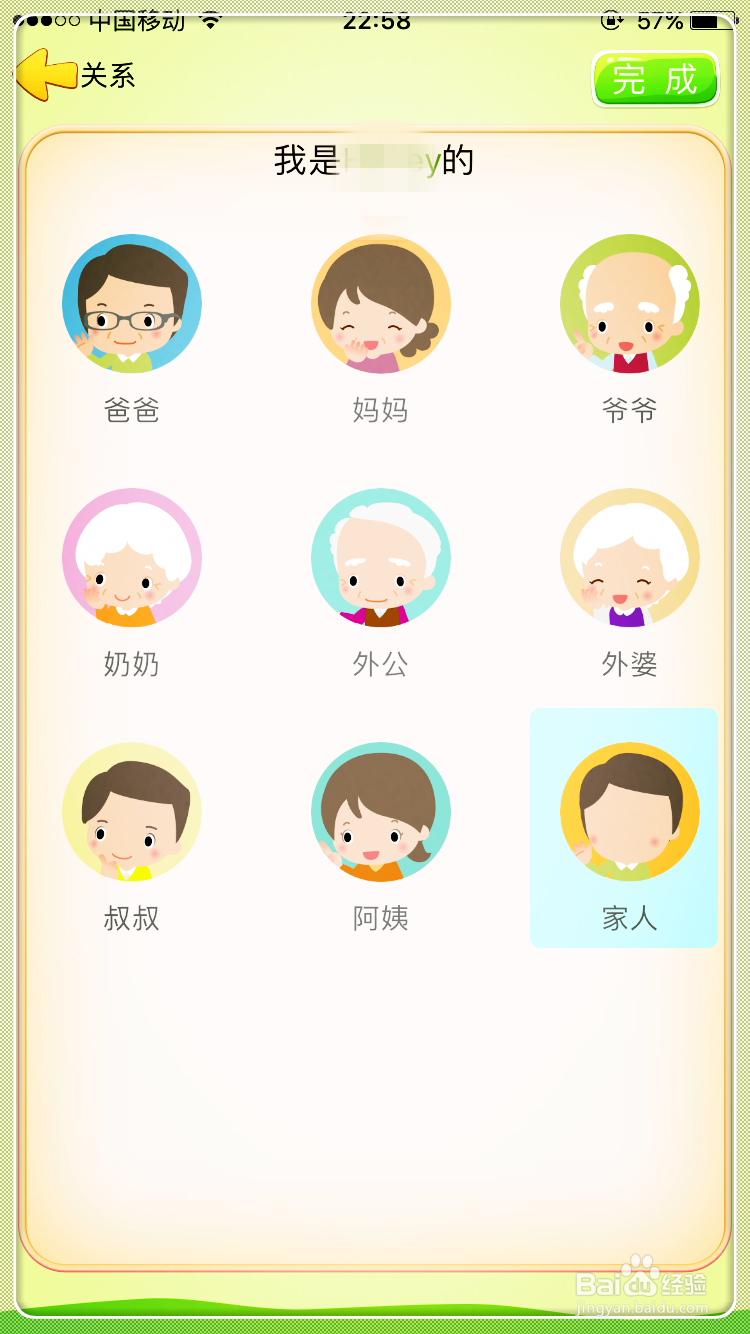Image resolution: width=750 pixels, height=1334 pixels.
Task: Select the 叔叔 (uncle) avatar
Action: click(x=132, y=811)
